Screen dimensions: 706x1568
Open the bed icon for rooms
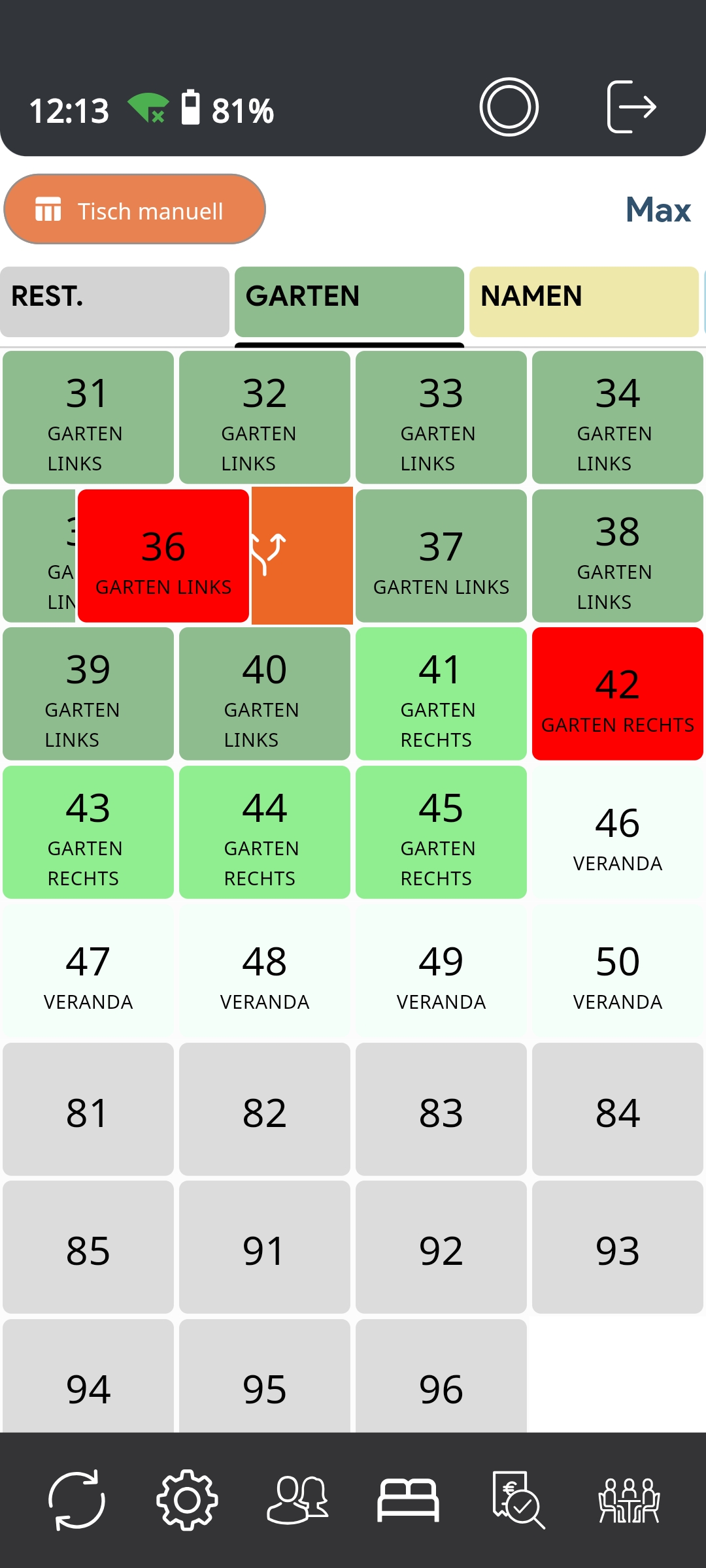click(x=408, y=1500)
